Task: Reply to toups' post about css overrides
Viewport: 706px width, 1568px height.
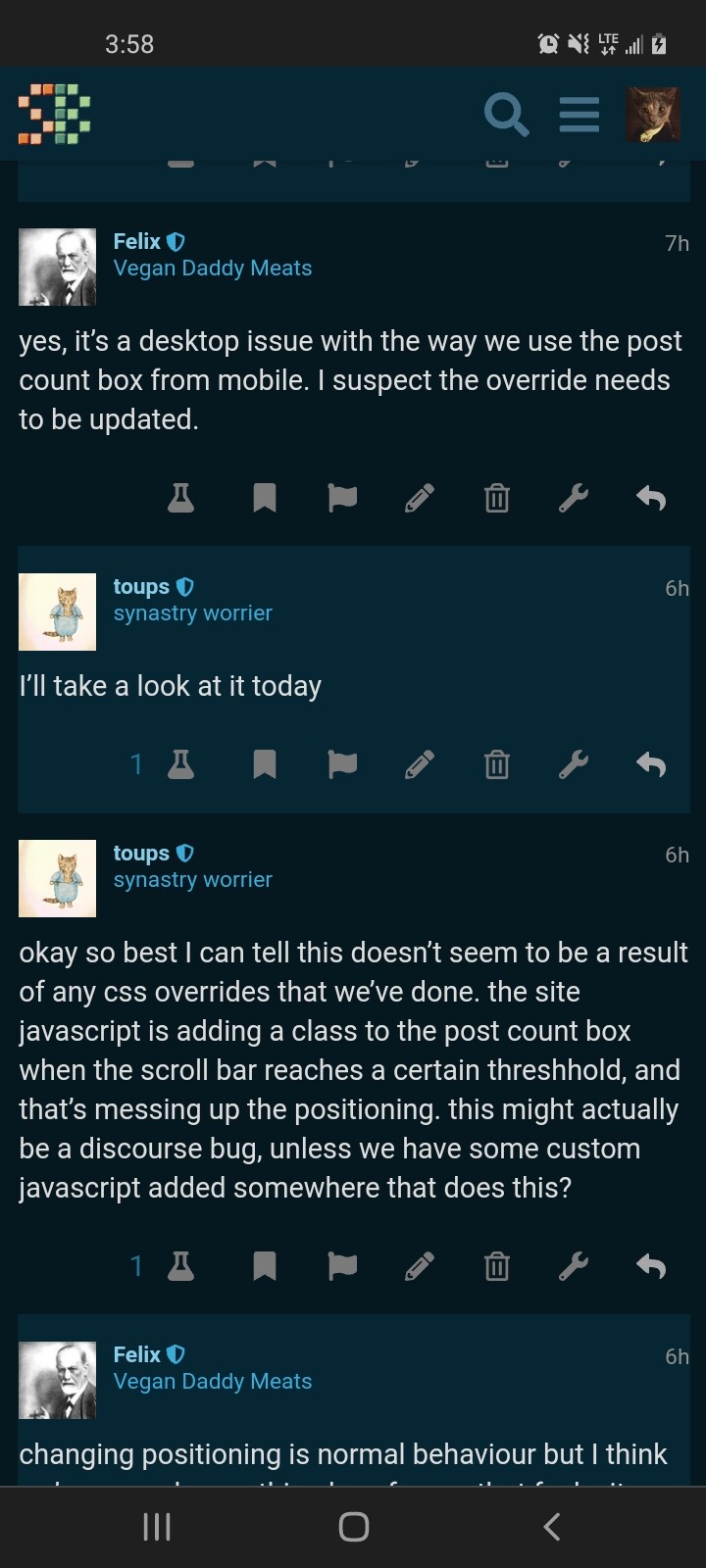Action: (651, 1267)
